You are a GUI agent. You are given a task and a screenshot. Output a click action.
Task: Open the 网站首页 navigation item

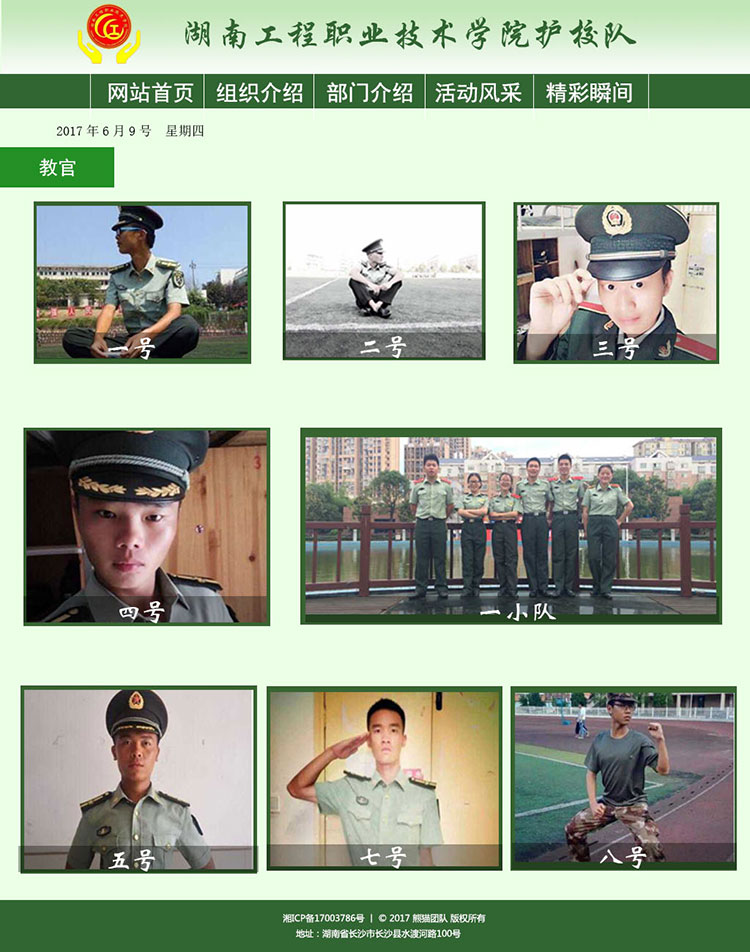pyautogui.click(x=149, y=93)
